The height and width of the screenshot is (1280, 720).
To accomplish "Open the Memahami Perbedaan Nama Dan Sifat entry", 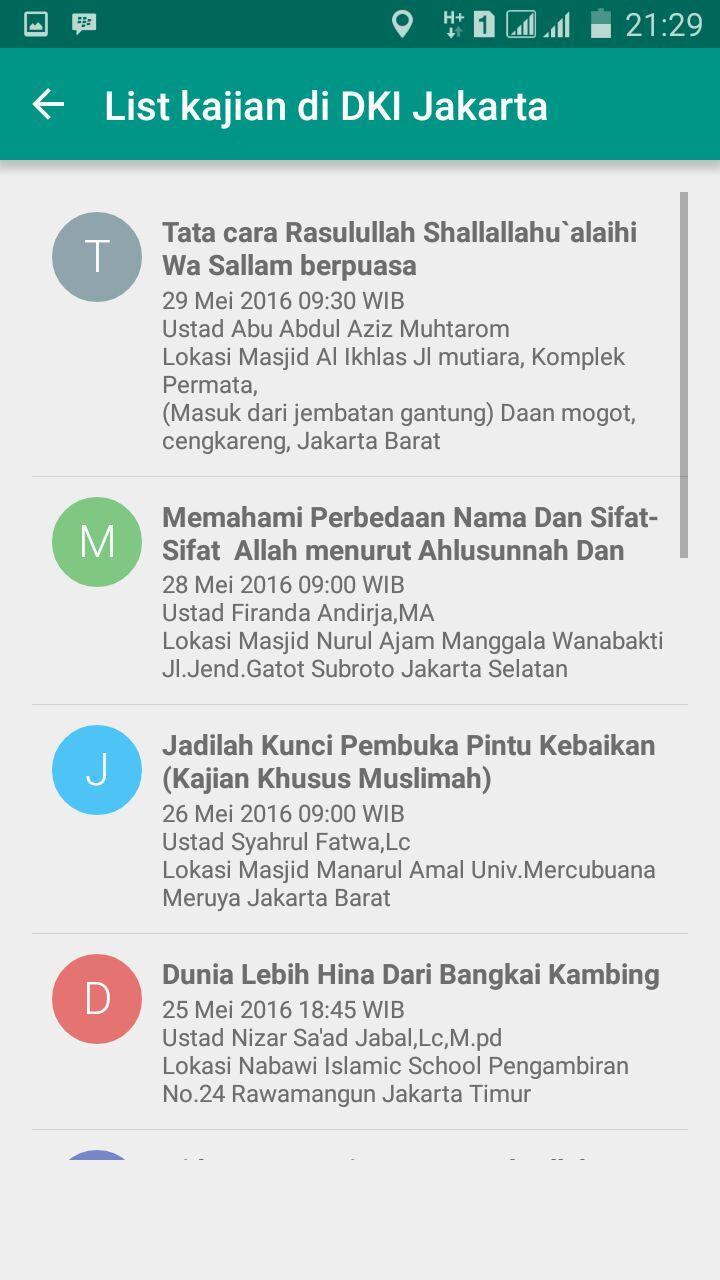I will pos(400,590).
